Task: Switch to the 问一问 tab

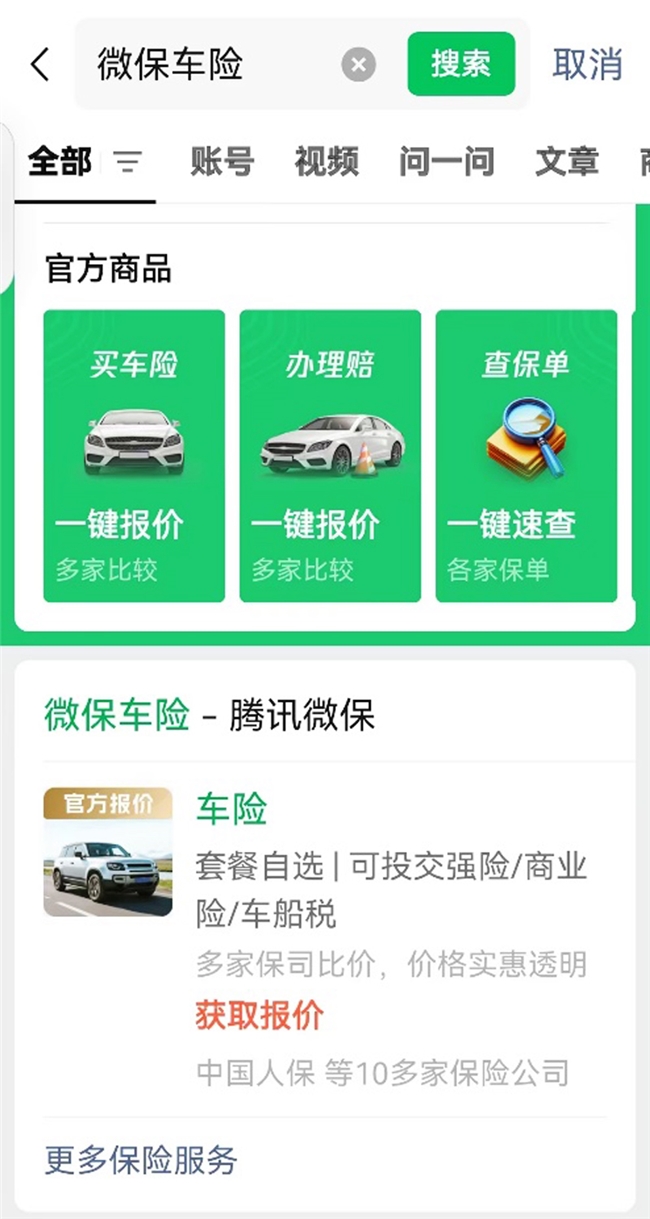Action: coord(446,162)
